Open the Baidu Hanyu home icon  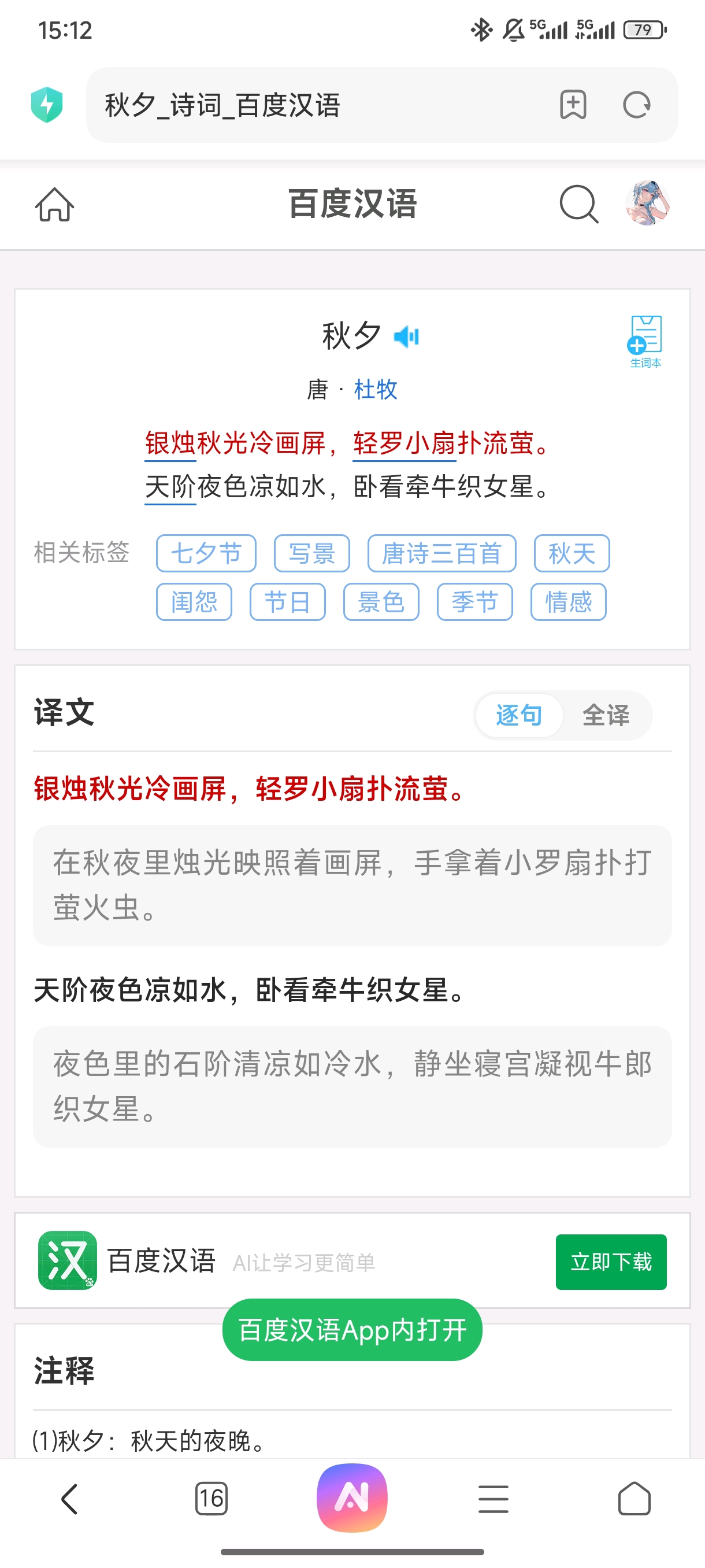click(55, 205)
